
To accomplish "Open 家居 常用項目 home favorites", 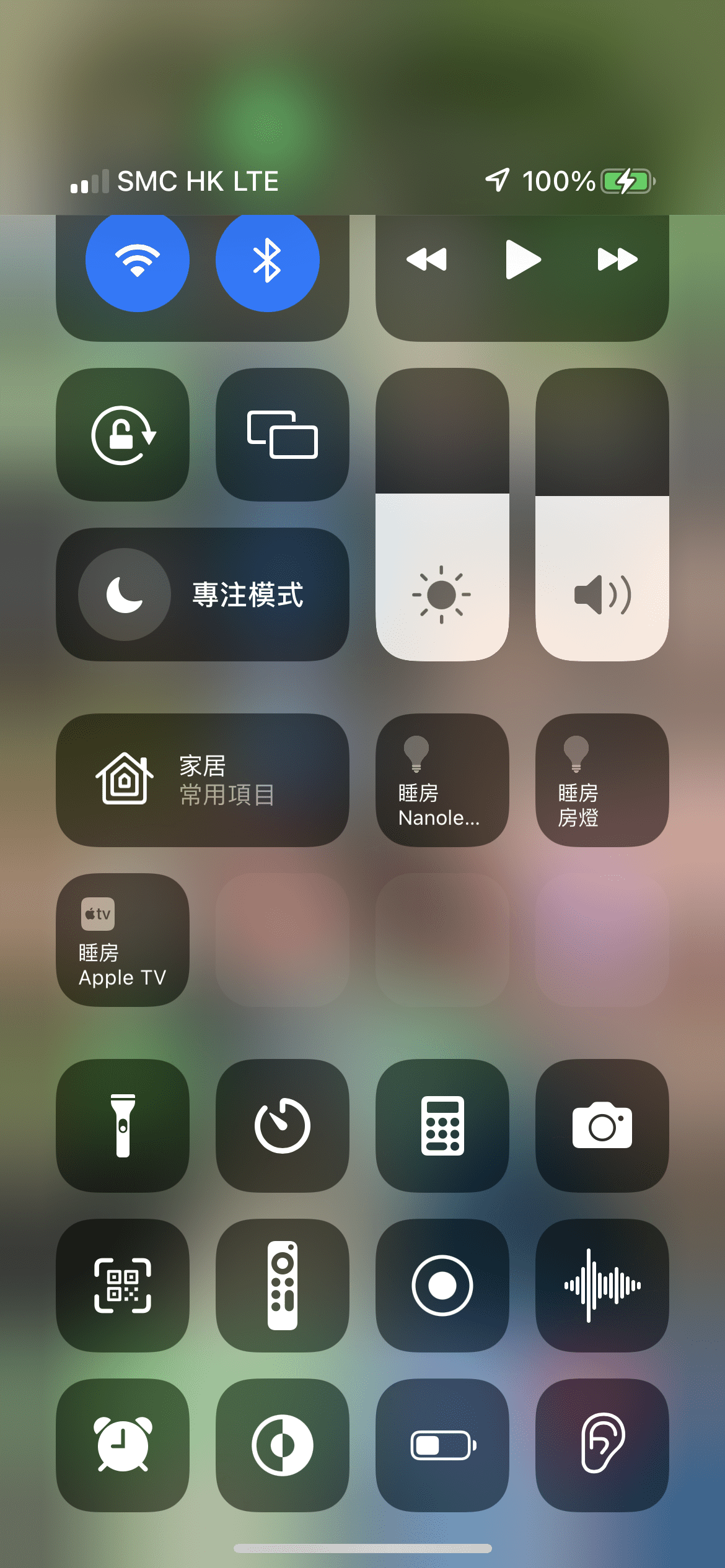I will (x=202, y=780).
